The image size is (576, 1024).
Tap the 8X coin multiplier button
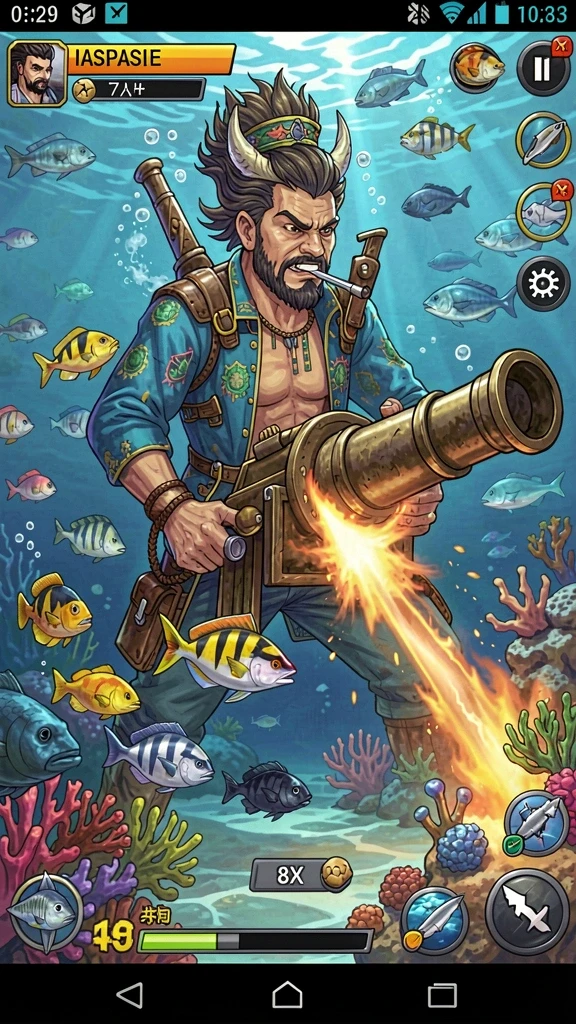point(302,874)
